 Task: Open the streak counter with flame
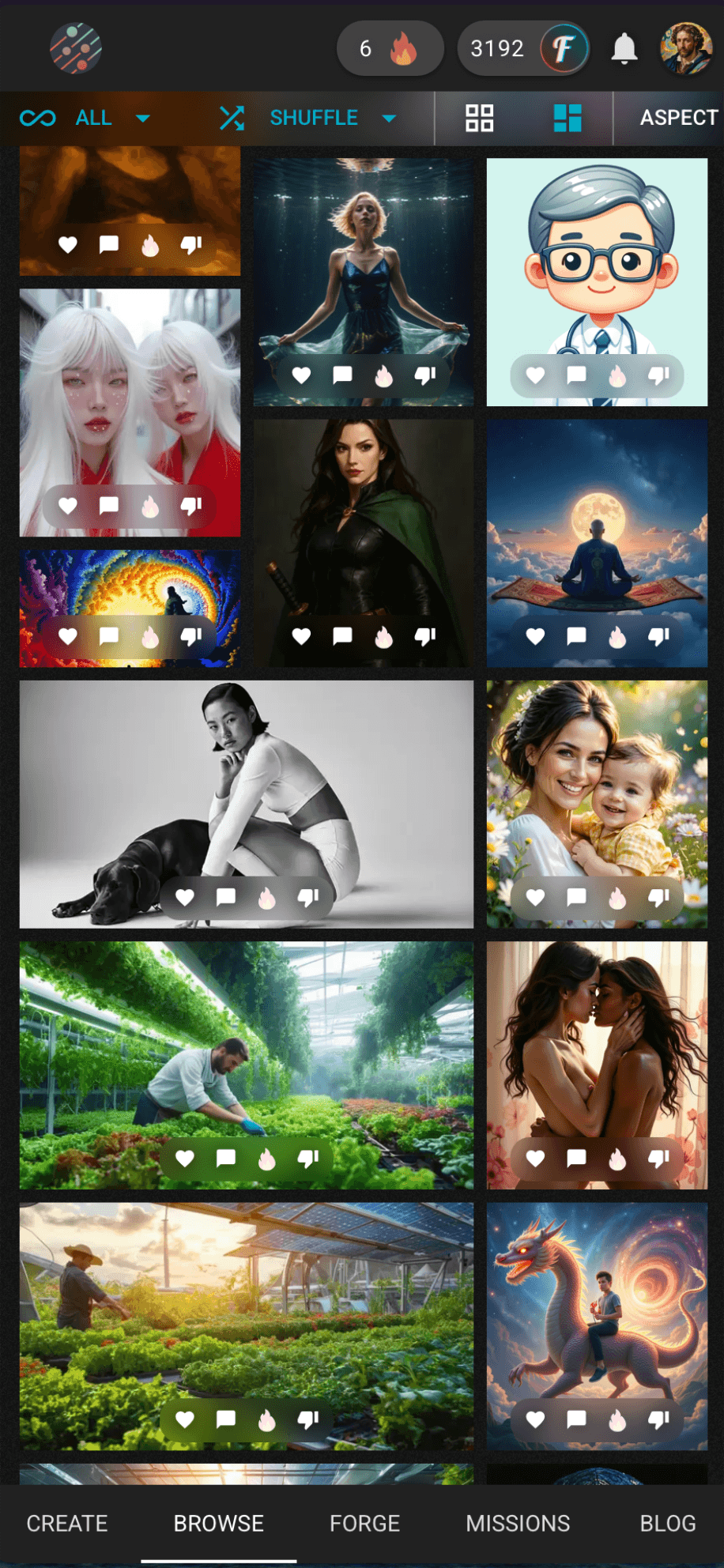(x=390, y=49)
